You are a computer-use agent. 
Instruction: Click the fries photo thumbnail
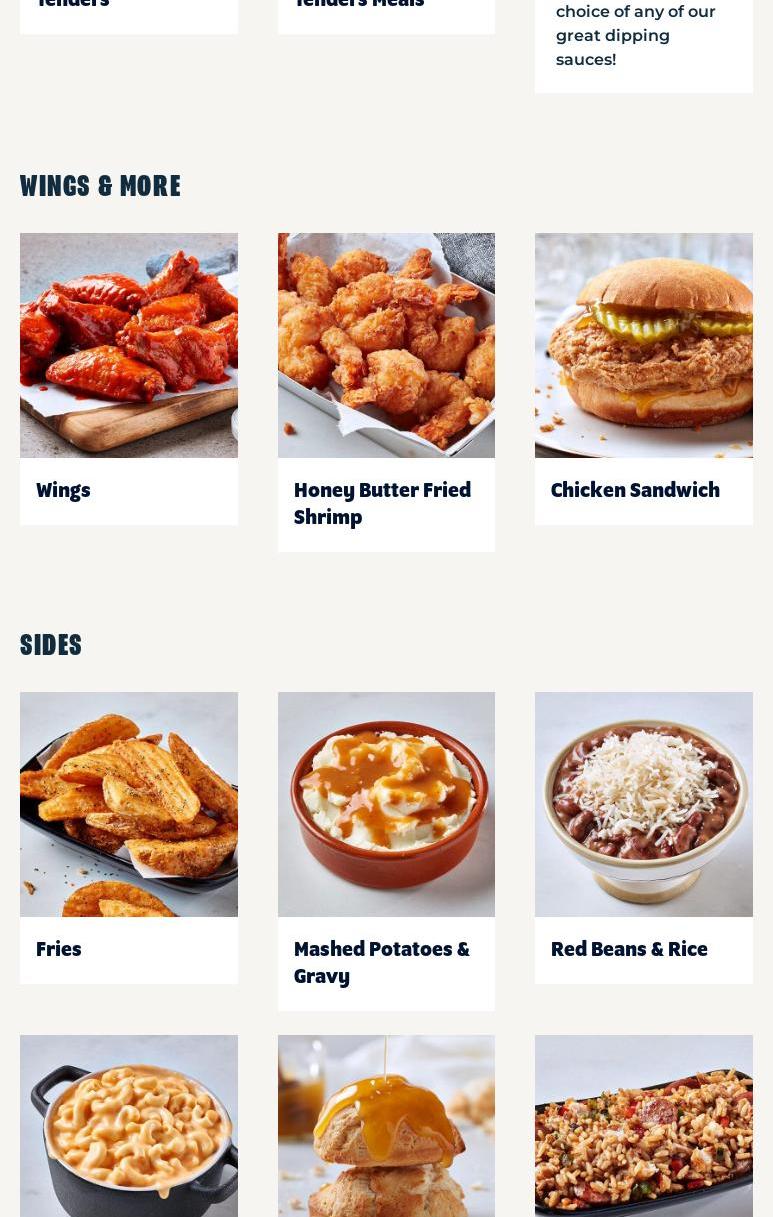point(128,804)
